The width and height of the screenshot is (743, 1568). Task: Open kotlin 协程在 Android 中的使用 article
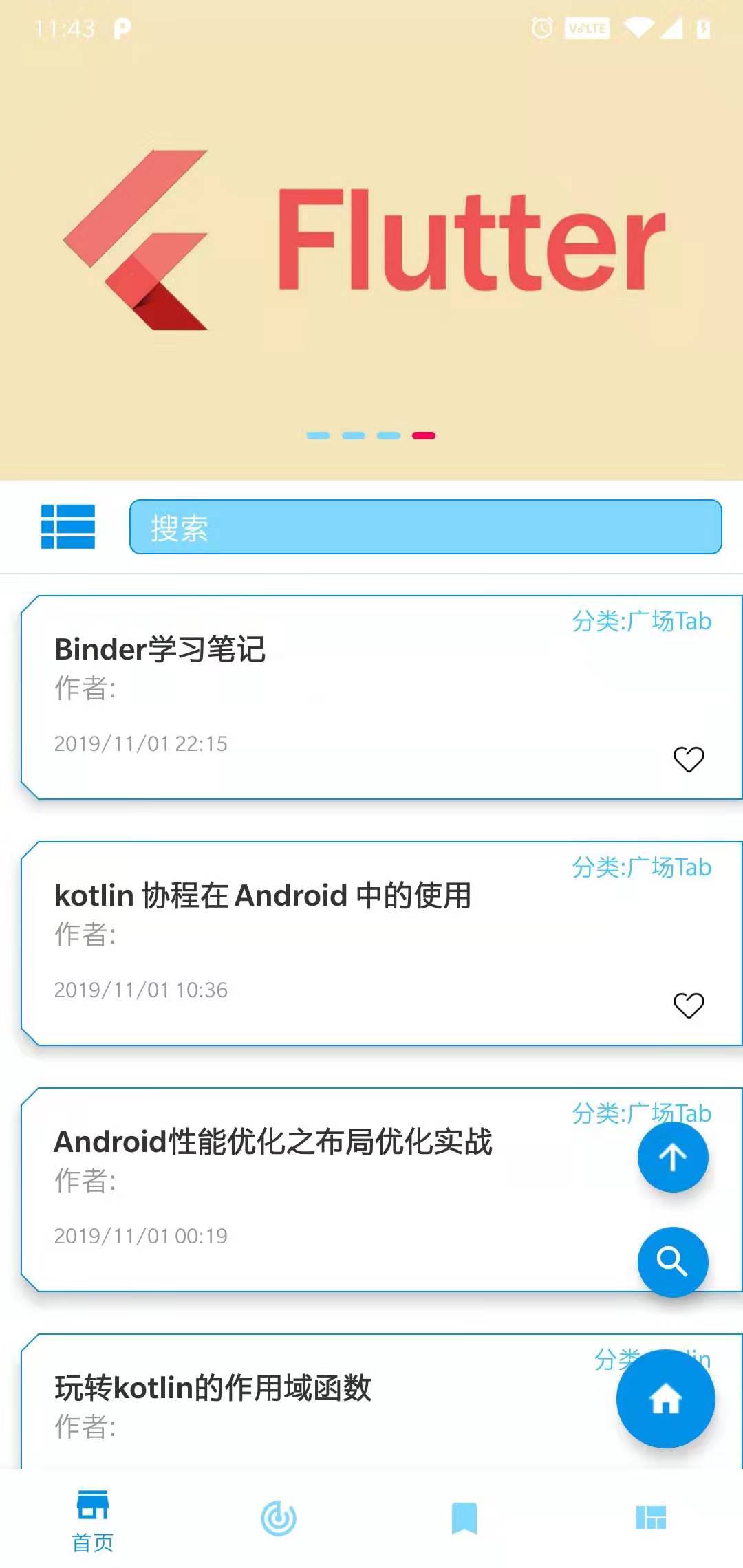click(x=381, y=944)
